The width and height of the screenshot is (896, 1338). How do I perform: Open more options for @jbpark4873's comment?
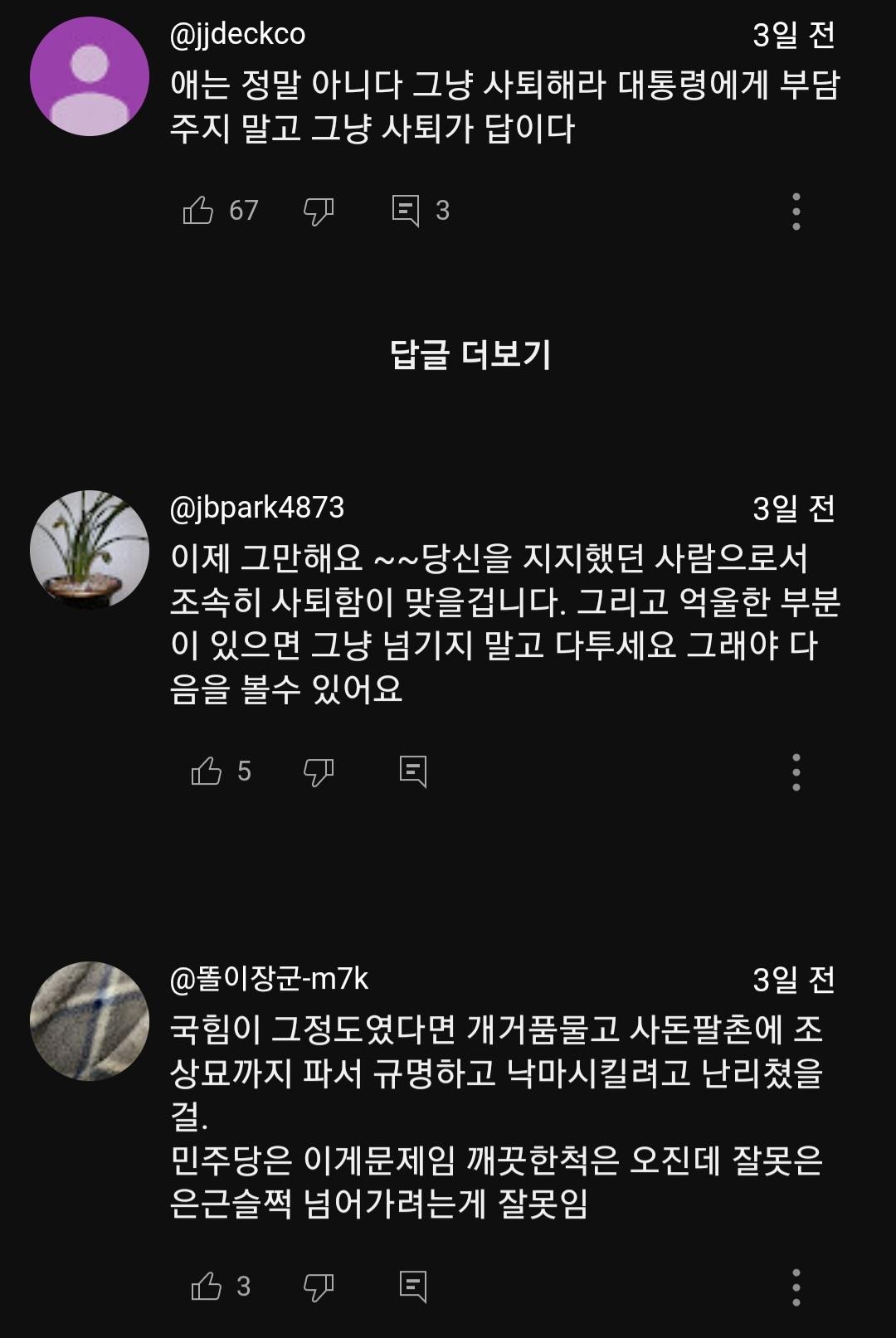tap(797, 771)
